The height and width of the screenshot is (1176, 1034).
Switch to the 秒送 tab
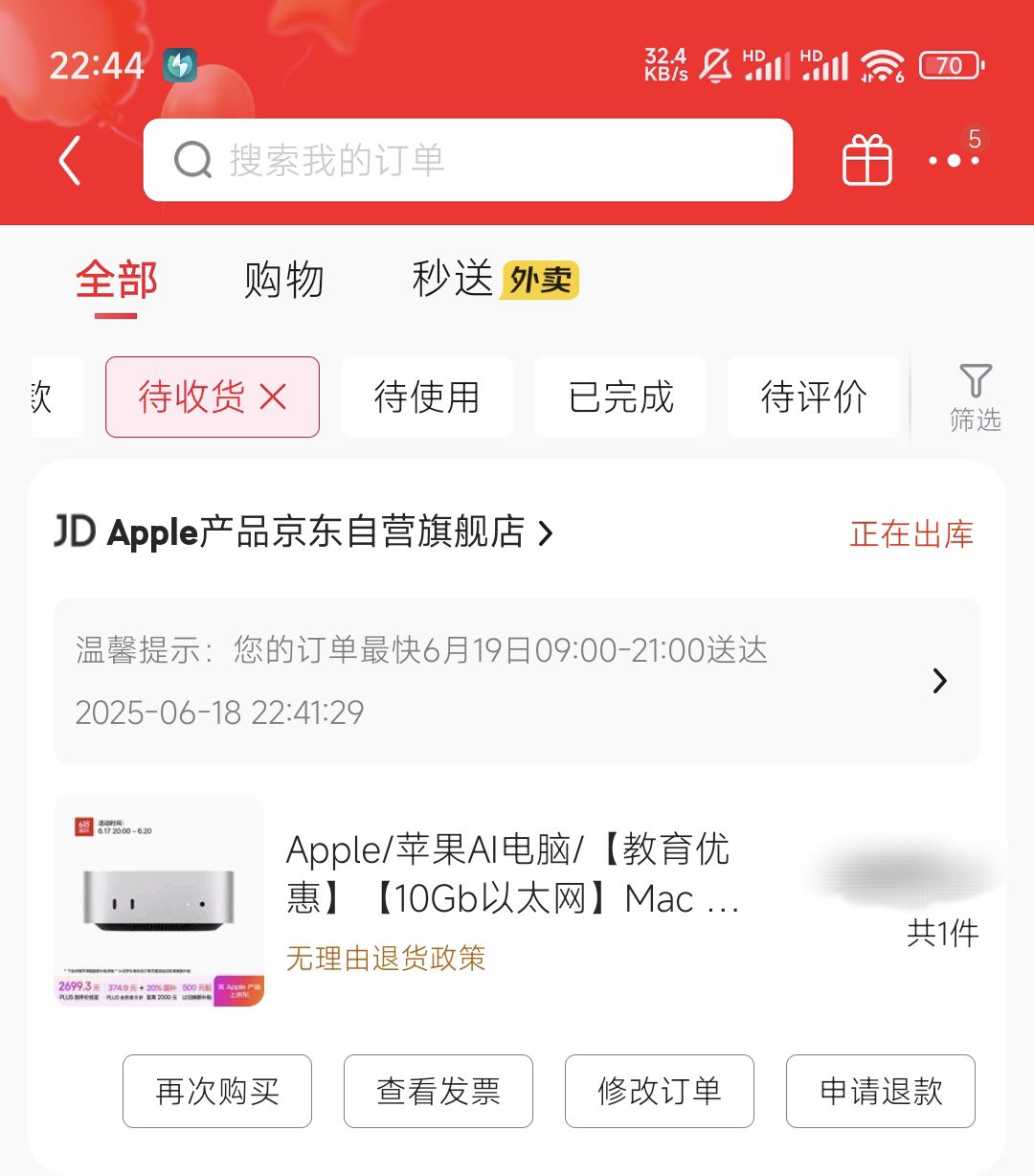pyautogui.click(x=457, y=279)
